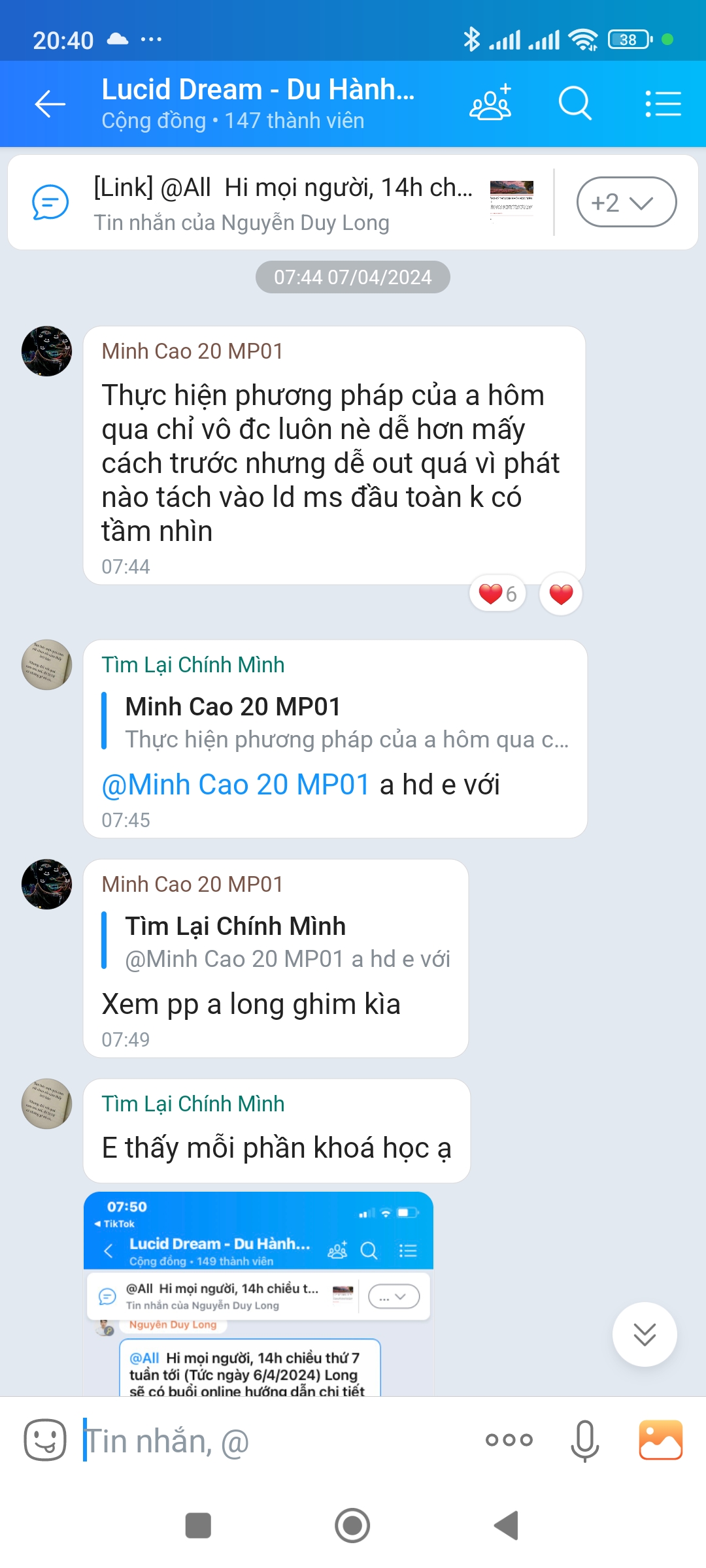706x1568 pixels.
Task: Open the shared screenshot image
Action: pos(258,1294)
